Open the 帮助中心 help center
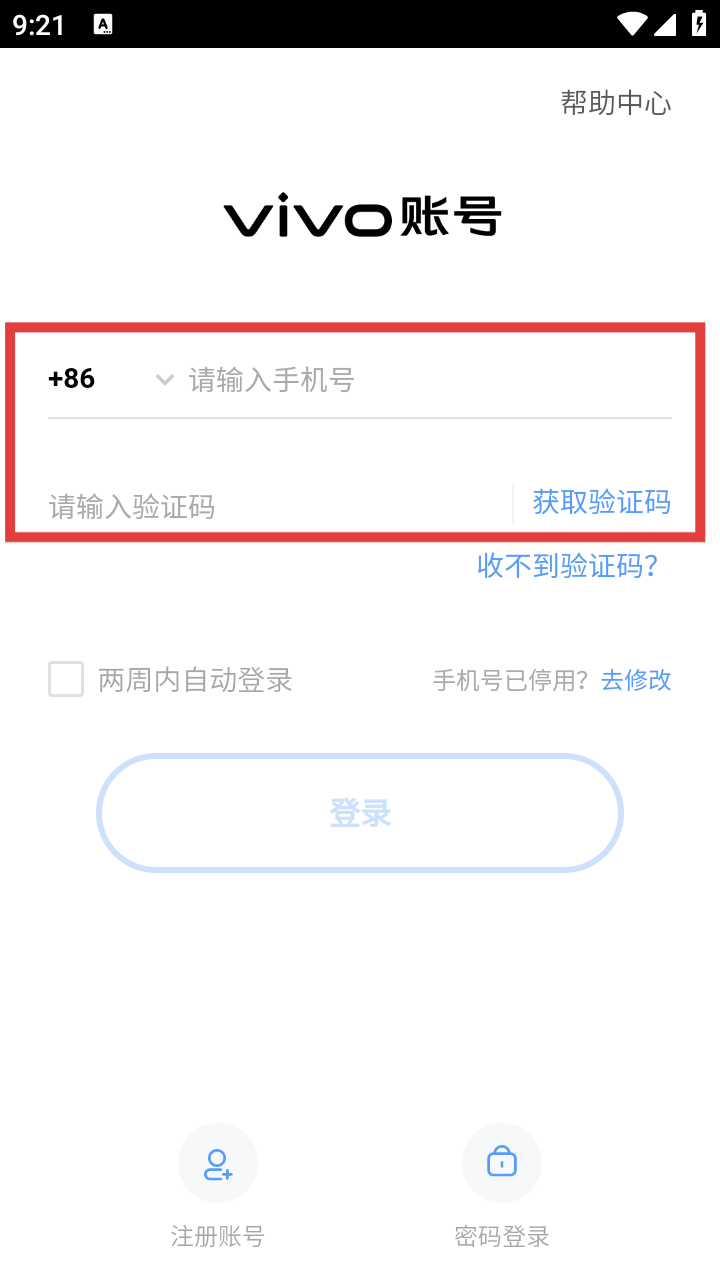720x1280 pixels. tap(615, 102)
